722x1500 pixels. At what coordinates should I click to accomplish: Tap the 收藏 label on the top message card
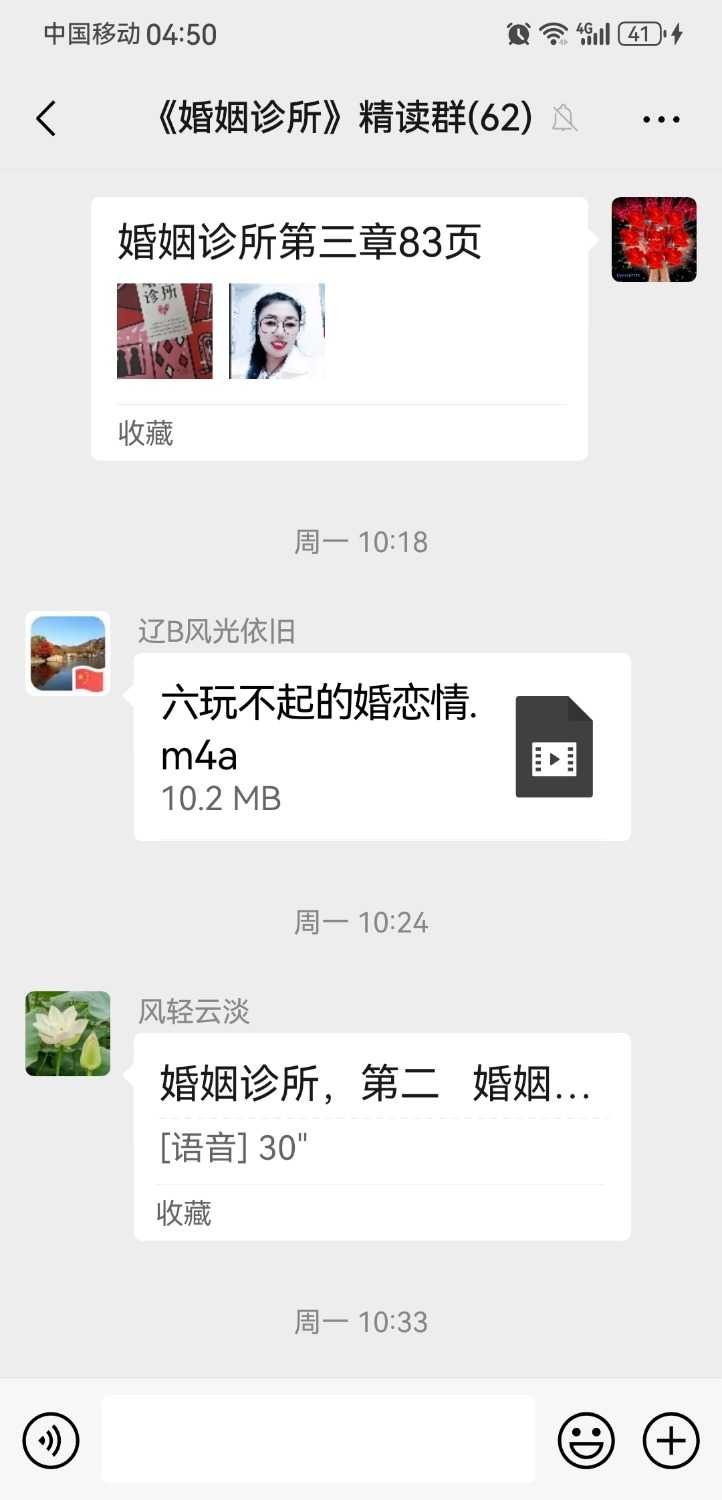146,433
